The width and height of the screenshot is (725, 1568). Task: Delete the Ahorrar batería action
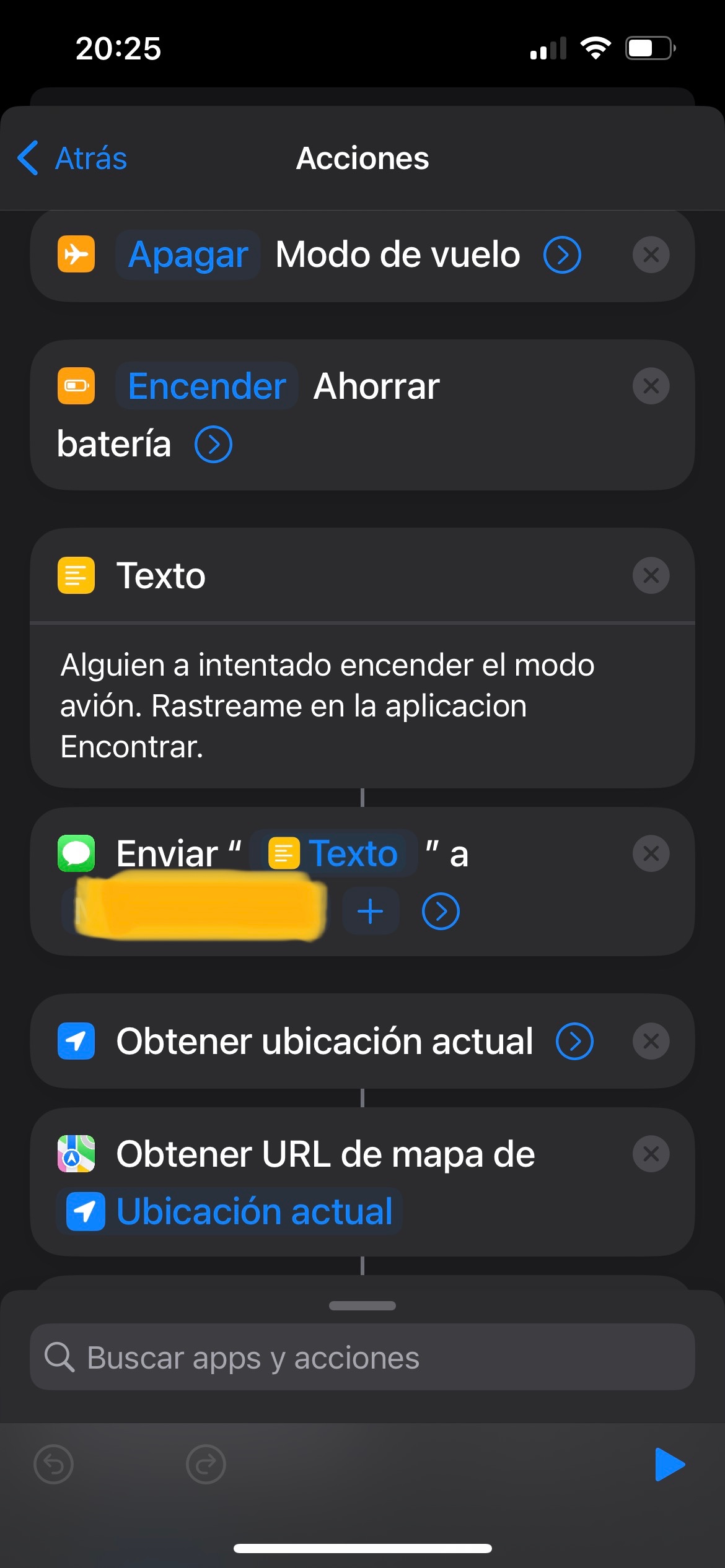click(651, 386)
